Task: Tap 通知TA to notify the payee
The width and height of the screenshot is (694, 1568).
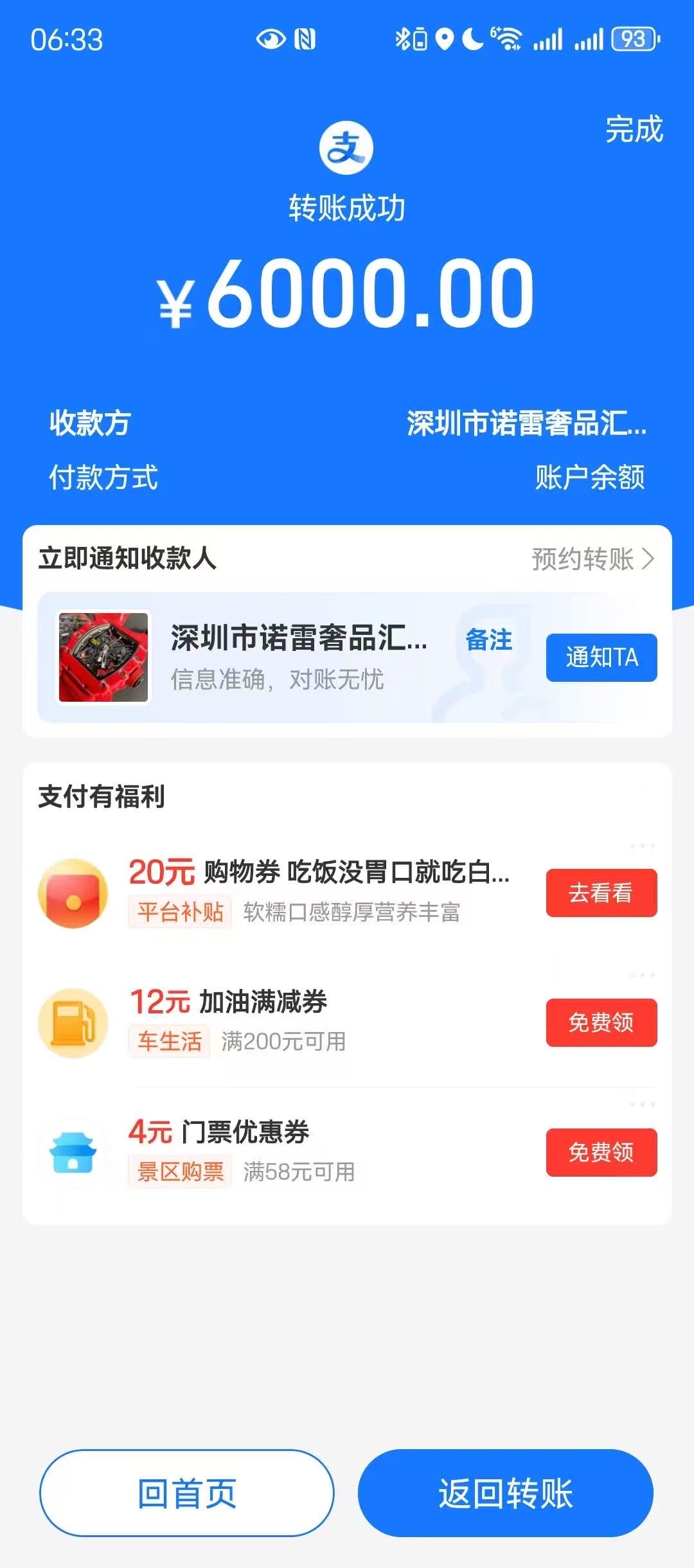Action: (601, 657)
